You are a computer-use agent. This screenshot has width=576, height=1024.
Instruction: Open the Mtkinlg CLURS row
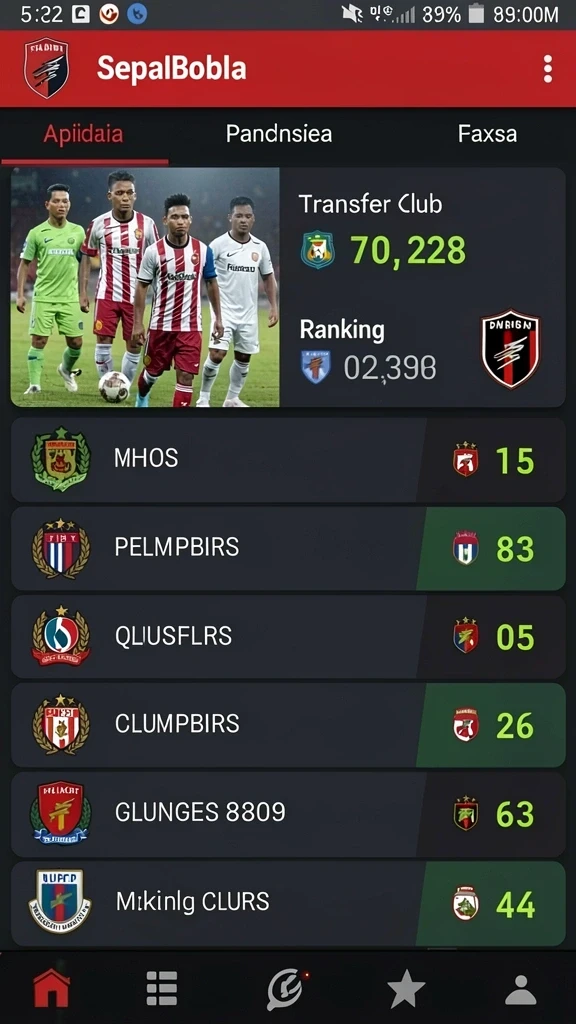point(288,903)
